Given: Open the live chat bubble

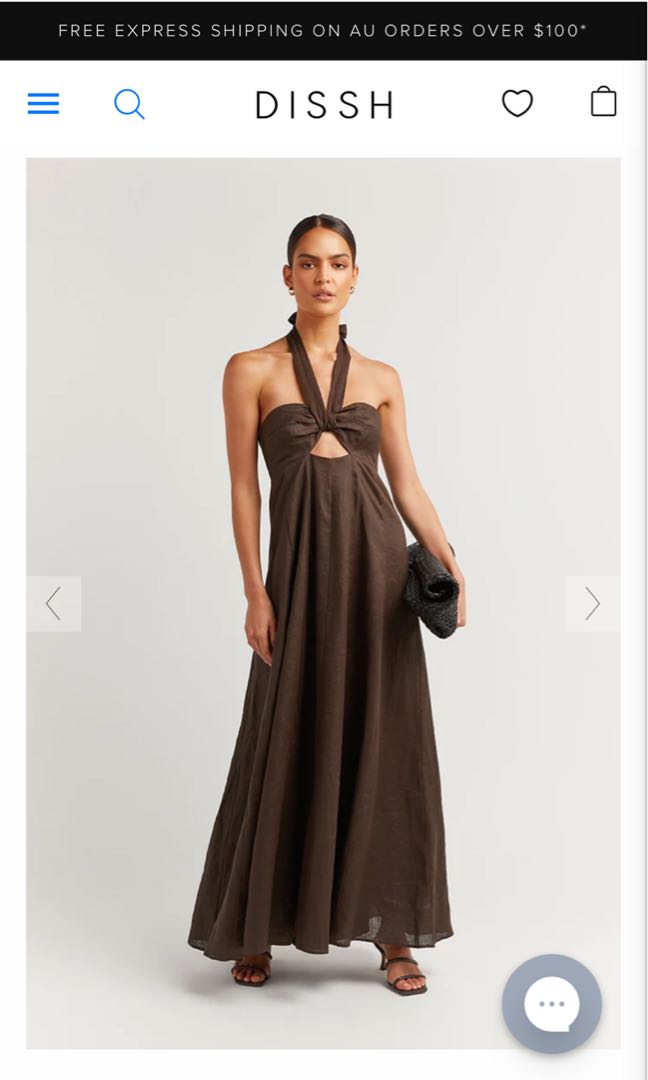Looking at the screenshot, I should coord(552,1004).
